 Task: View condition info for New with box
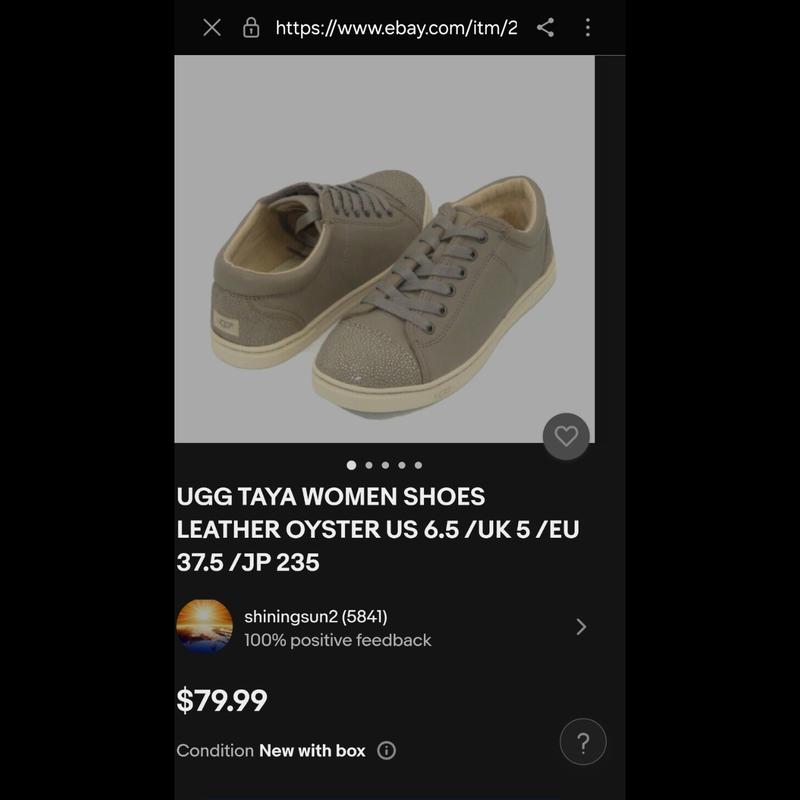(387, 750)
